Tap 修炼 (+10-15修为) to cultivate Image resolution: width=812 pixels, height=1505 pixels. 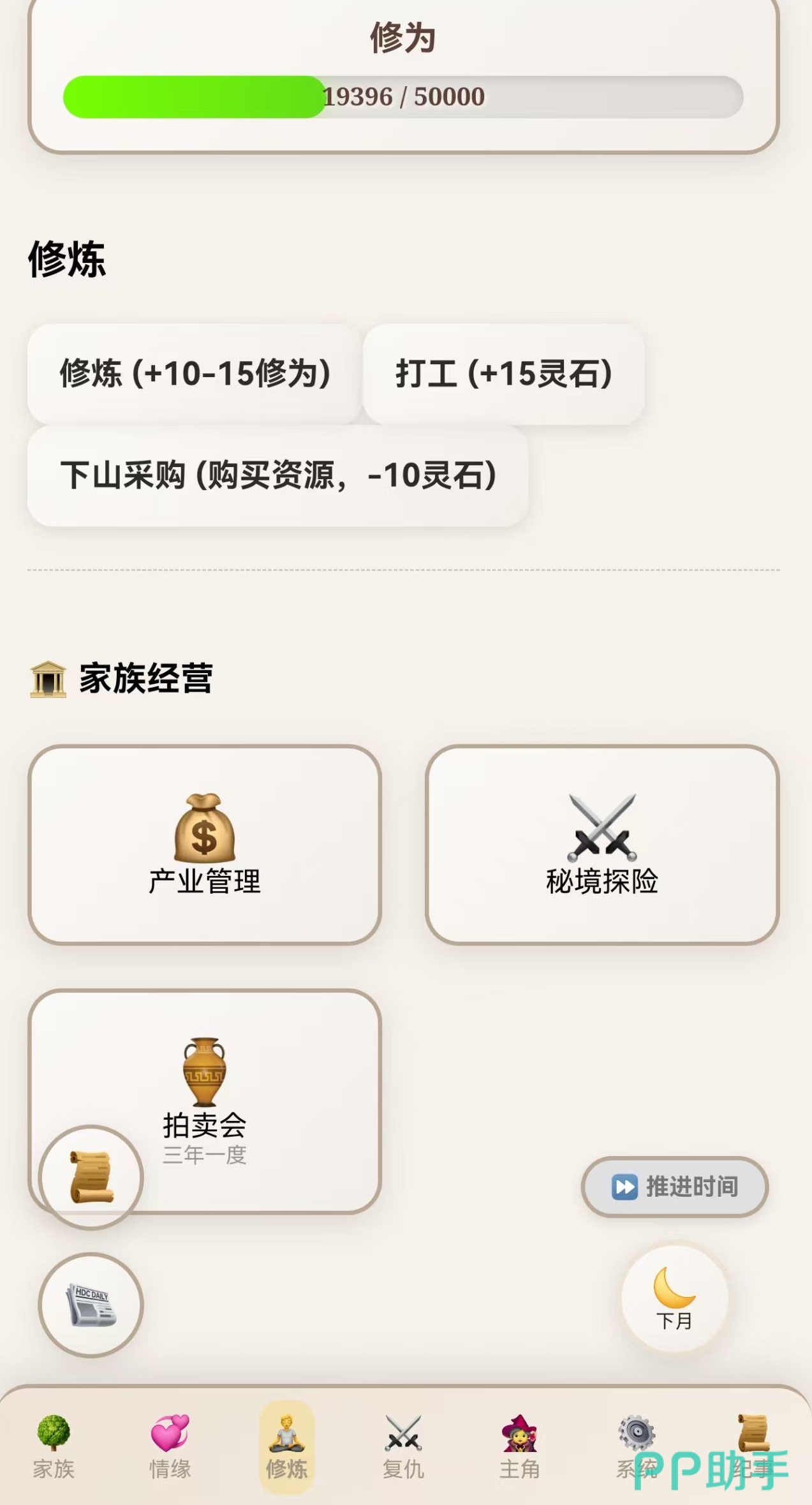(x=194, y=373)
